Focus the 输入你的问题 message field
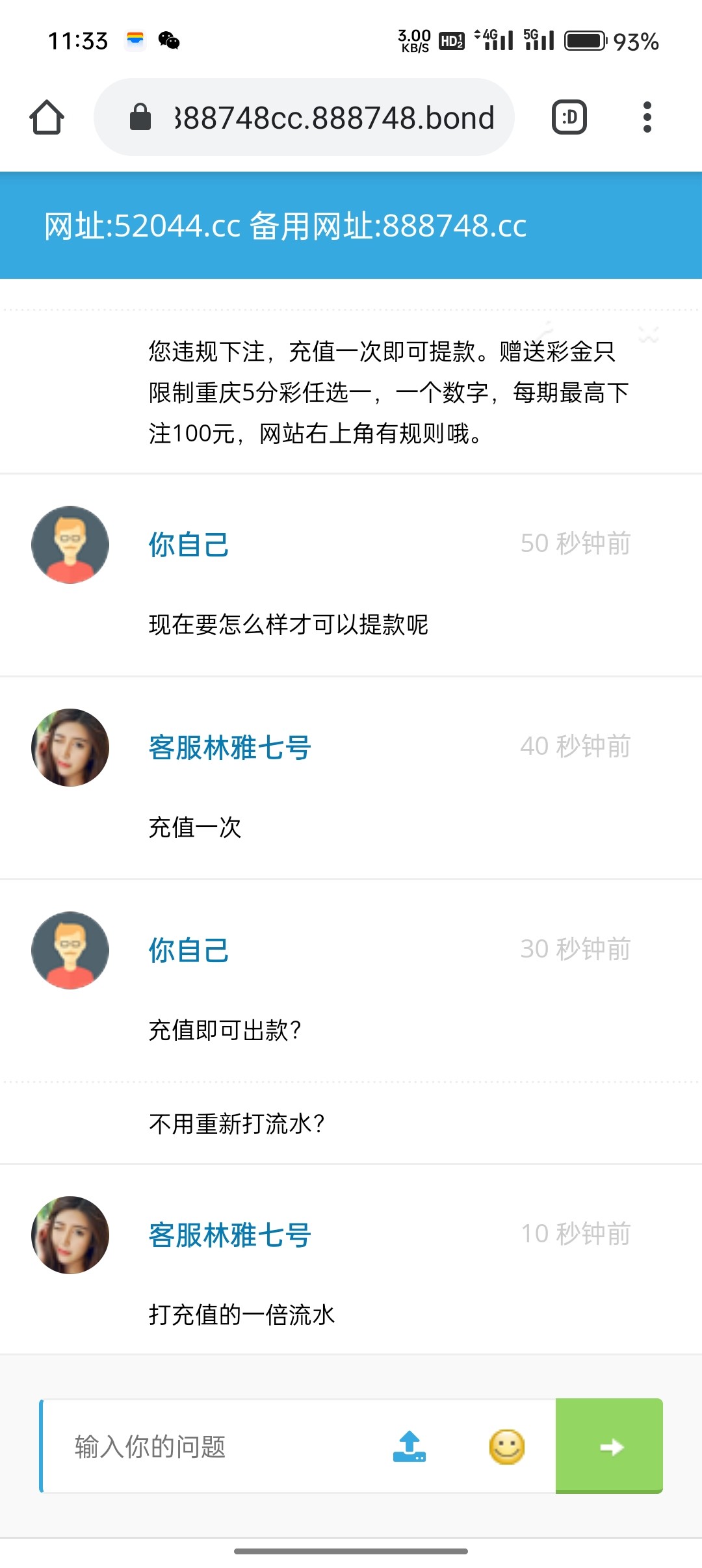This screenshot has height=1568, width=702. (x=214, y=1447)
